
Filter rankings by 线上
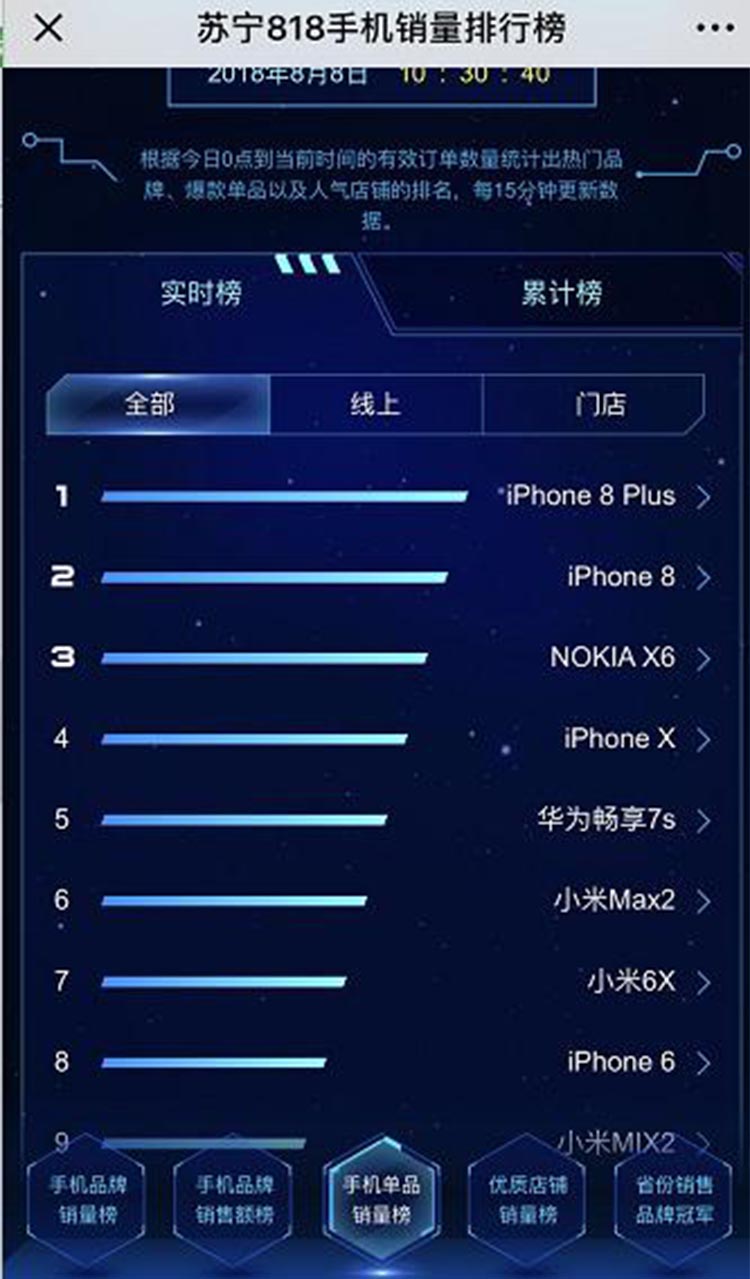[376, 404]
